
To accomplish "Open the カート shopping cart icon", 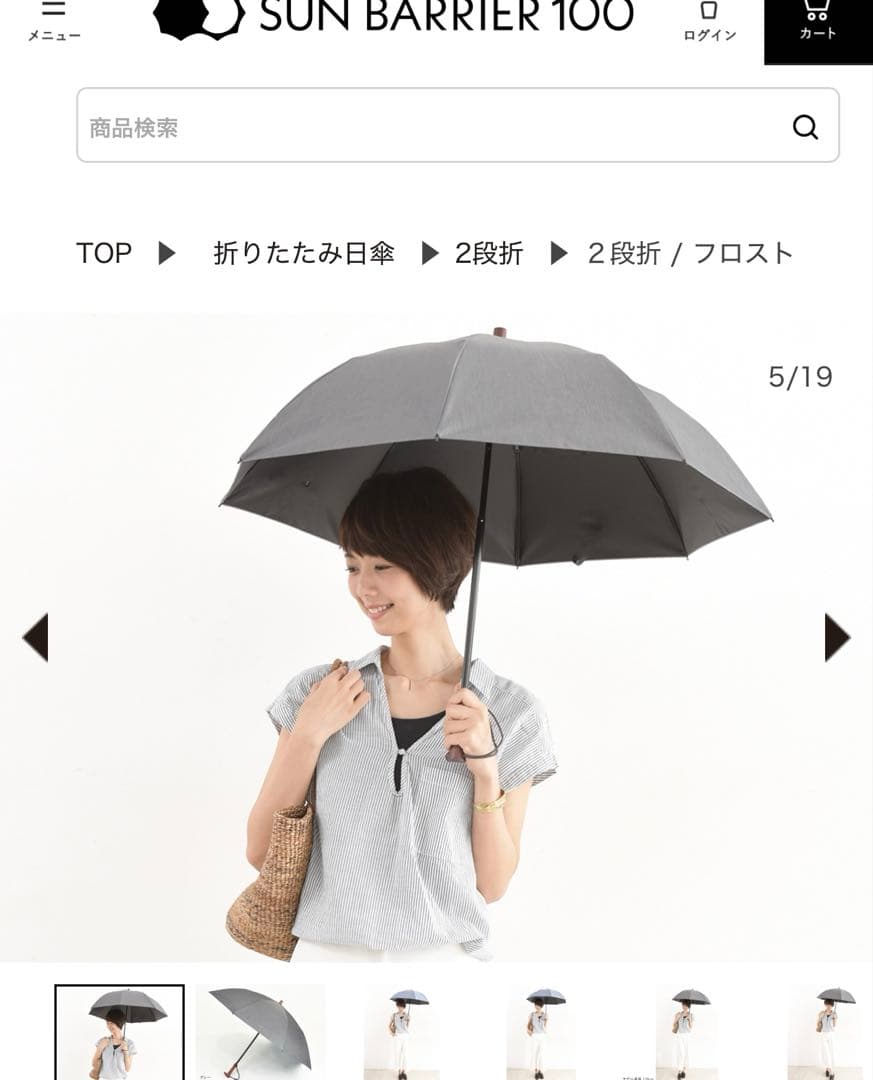I will click(x=818, y=18).
